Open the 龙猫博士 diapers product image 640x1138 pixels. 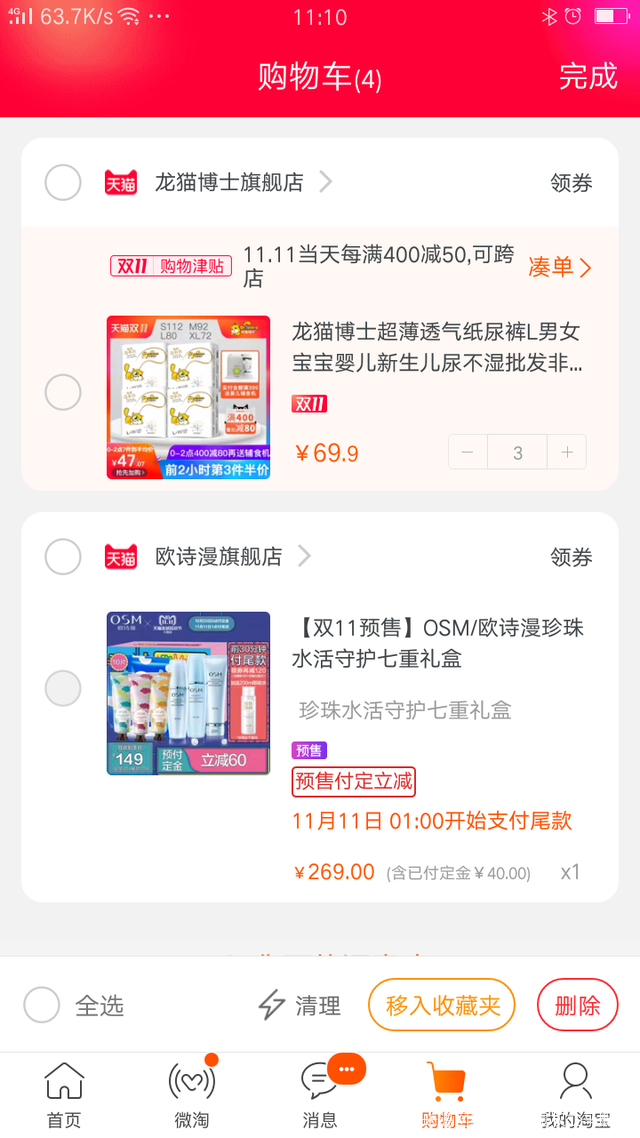[x=188, y=397]
